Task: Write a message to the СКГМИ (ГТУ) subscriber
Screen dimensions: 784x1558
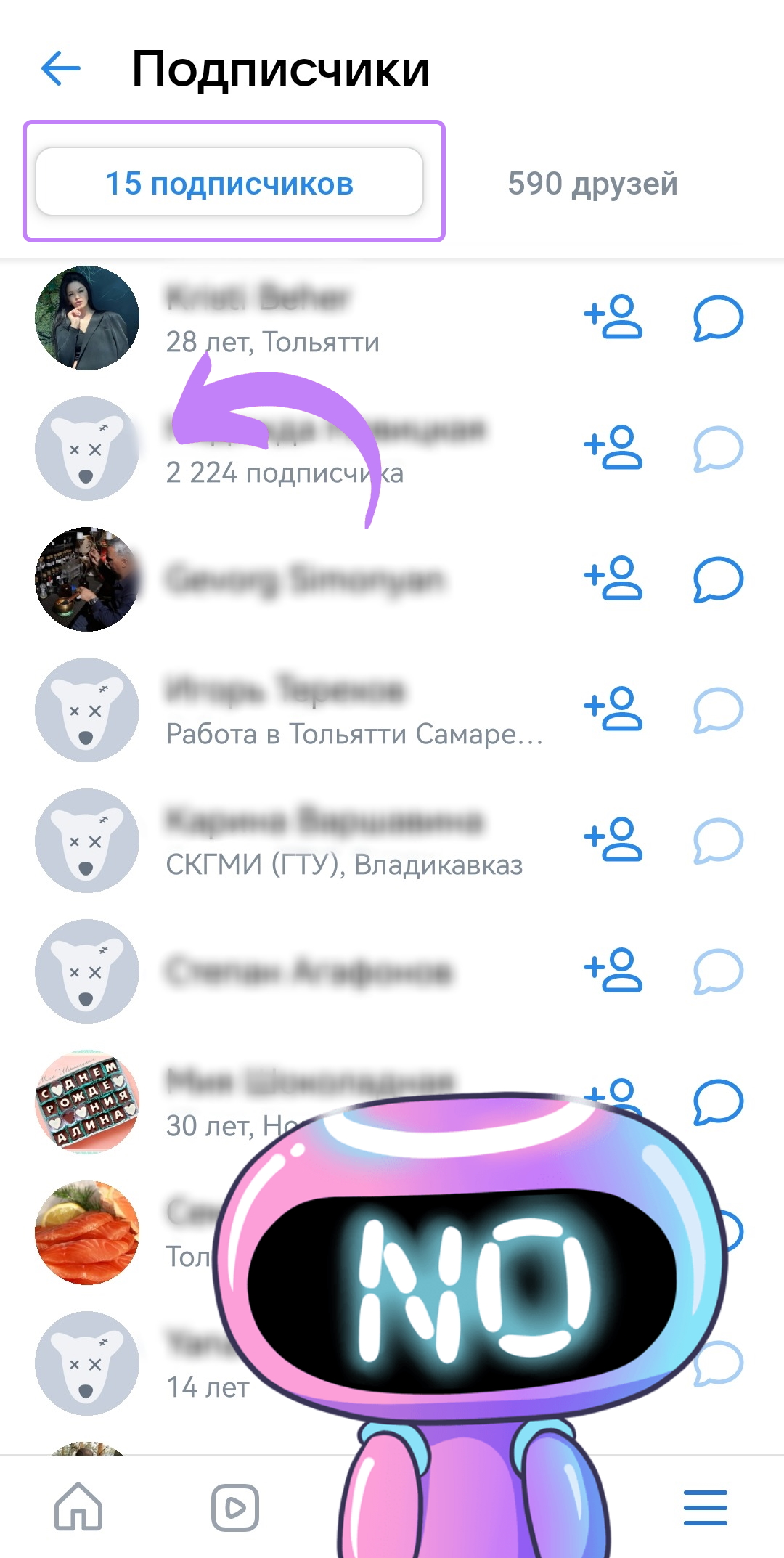Action: pyautogui.click(x=718, y=840)
